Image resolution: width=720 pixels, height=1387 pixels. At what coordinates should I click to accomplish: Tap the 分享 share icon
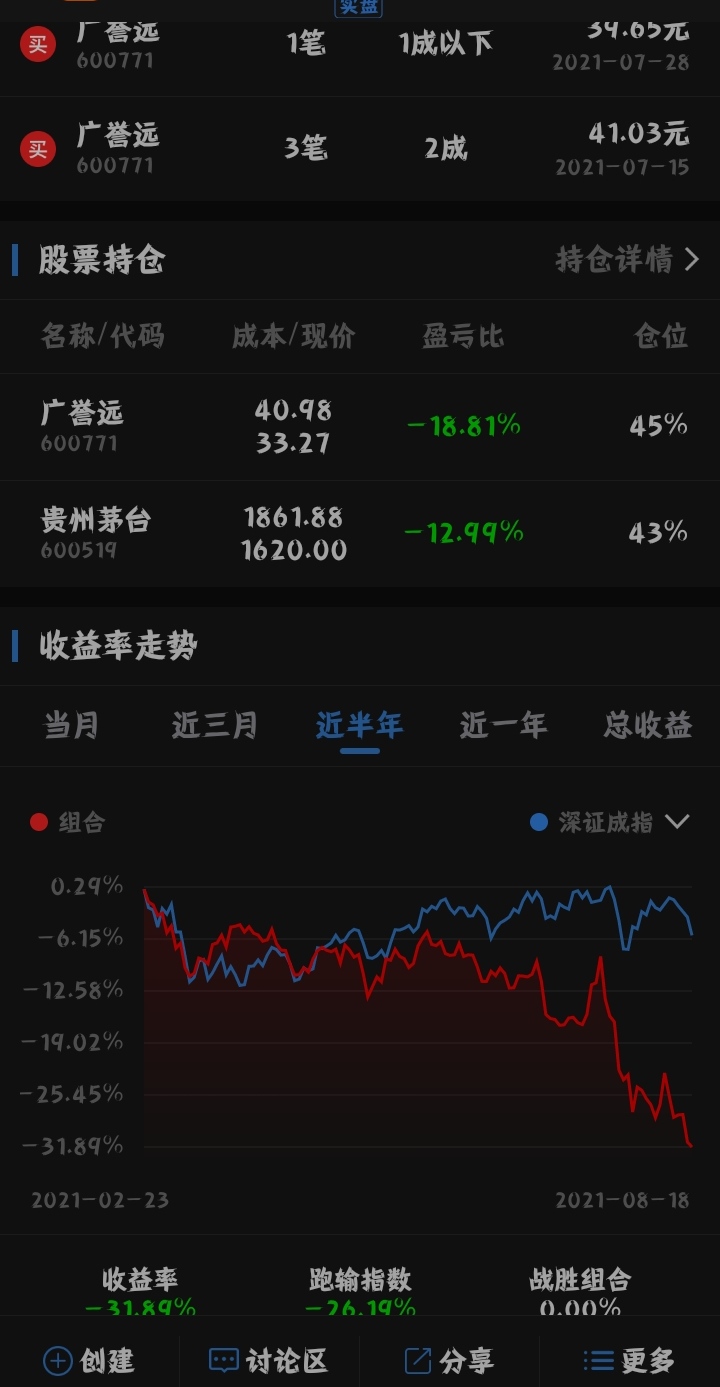pyautogui.click(x=418, y=1359)
